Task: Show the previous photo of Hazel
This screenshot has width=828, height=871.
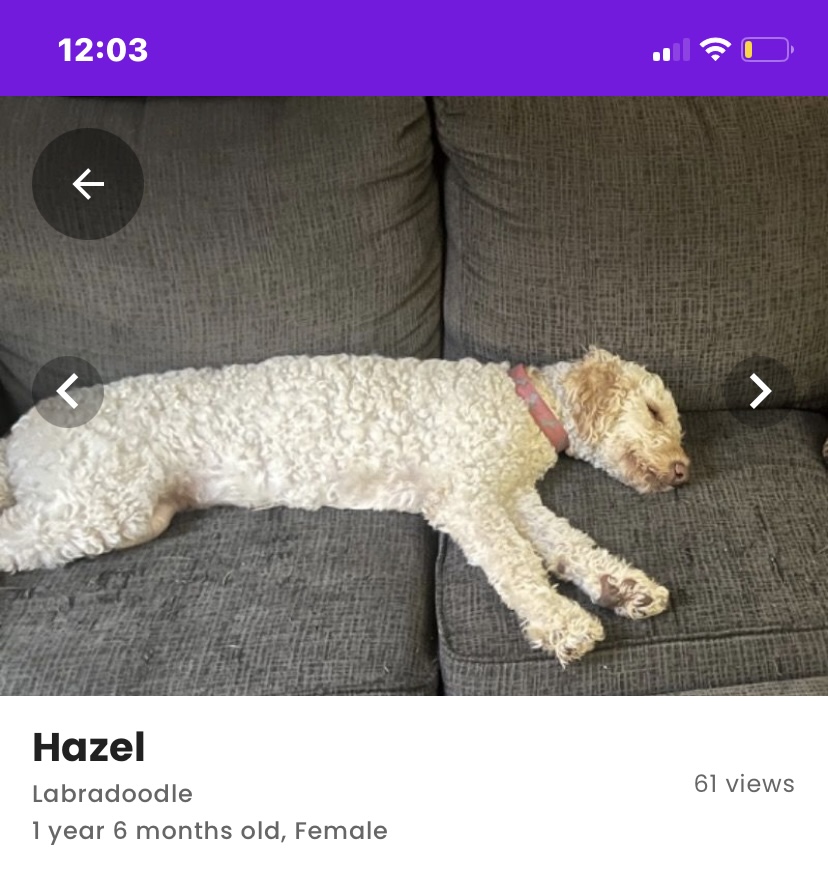Action: pyautogui.click(x=68, y=392)
